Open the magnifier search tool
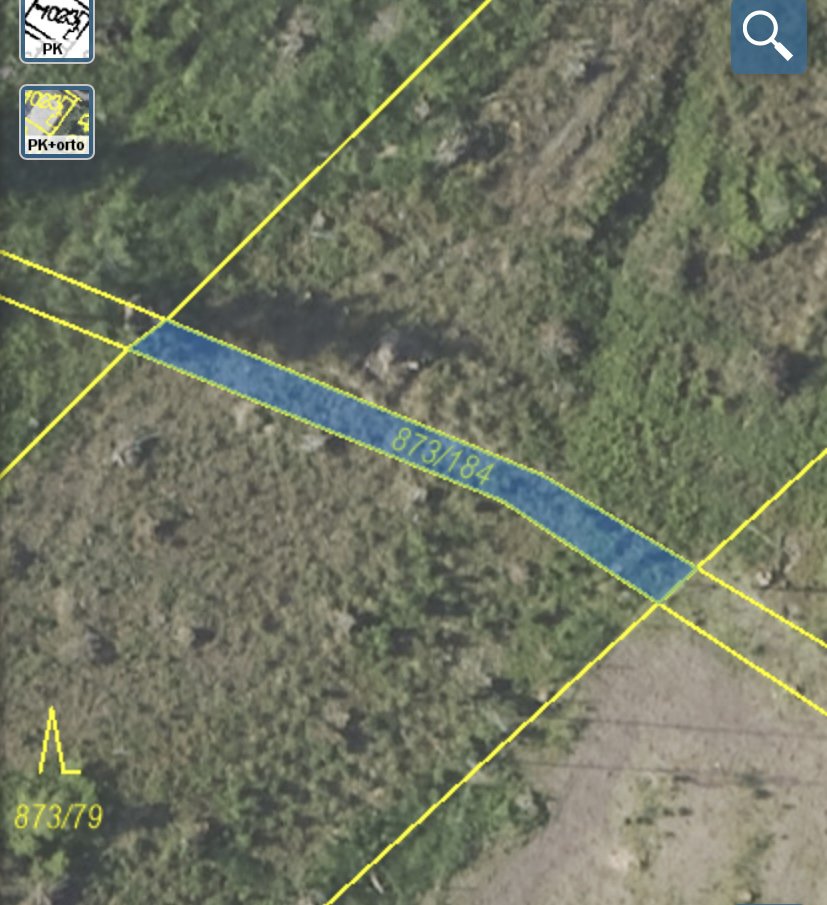Image resolution: width=827 pixels, height=905 pixels. (x=768, y=36)
